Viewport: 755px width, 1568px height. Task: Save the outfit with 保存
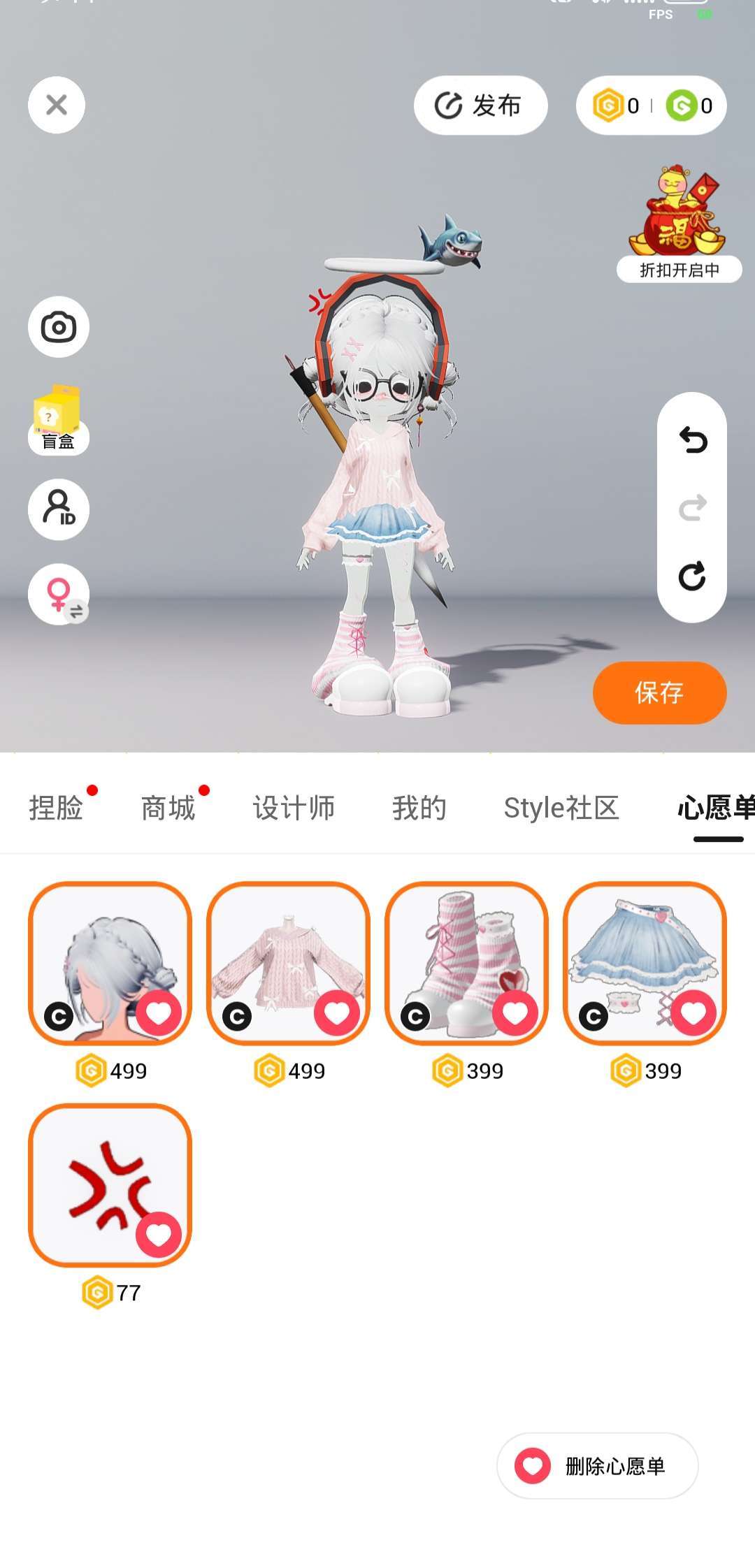(x=659, y=692)
